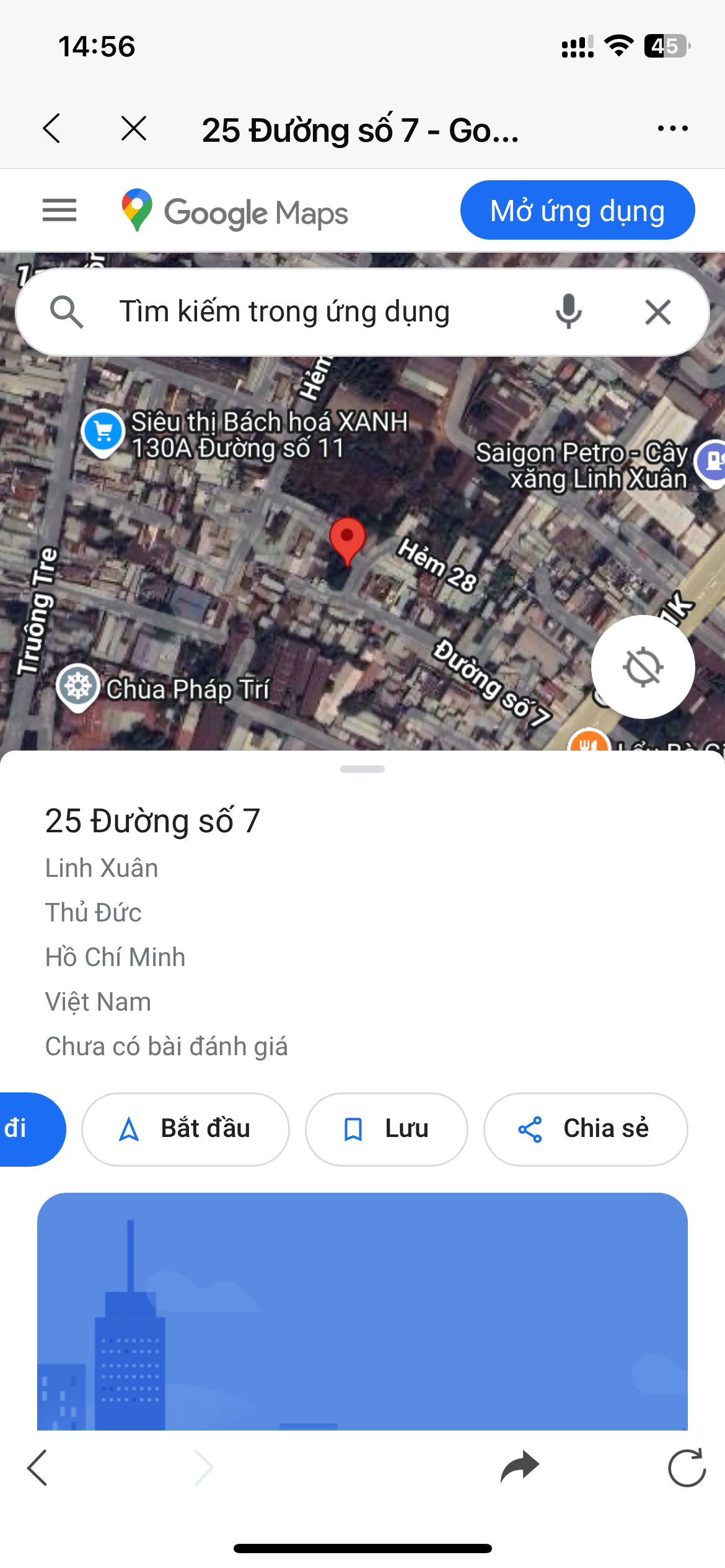This screenshot has width=725, height=1568.
Task: Close the in-app browser page
Action: pyautogui.click(x=134, y=129)
